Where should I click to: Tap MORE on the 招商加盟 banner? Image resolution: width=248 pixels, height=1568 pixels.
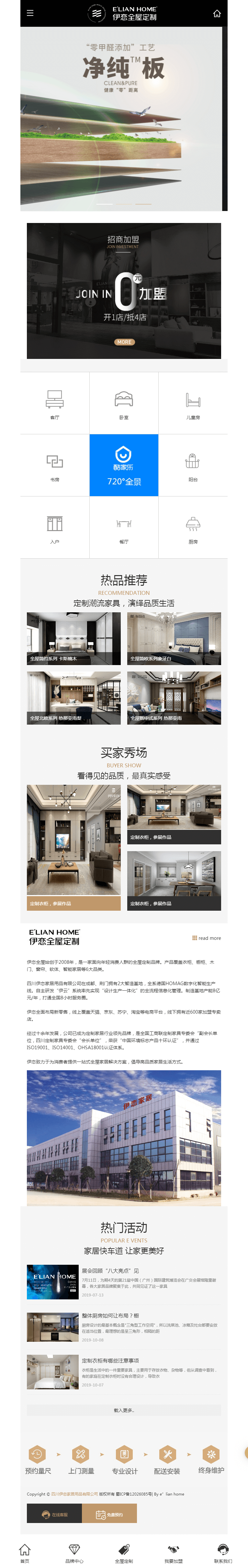coord(124,342)
